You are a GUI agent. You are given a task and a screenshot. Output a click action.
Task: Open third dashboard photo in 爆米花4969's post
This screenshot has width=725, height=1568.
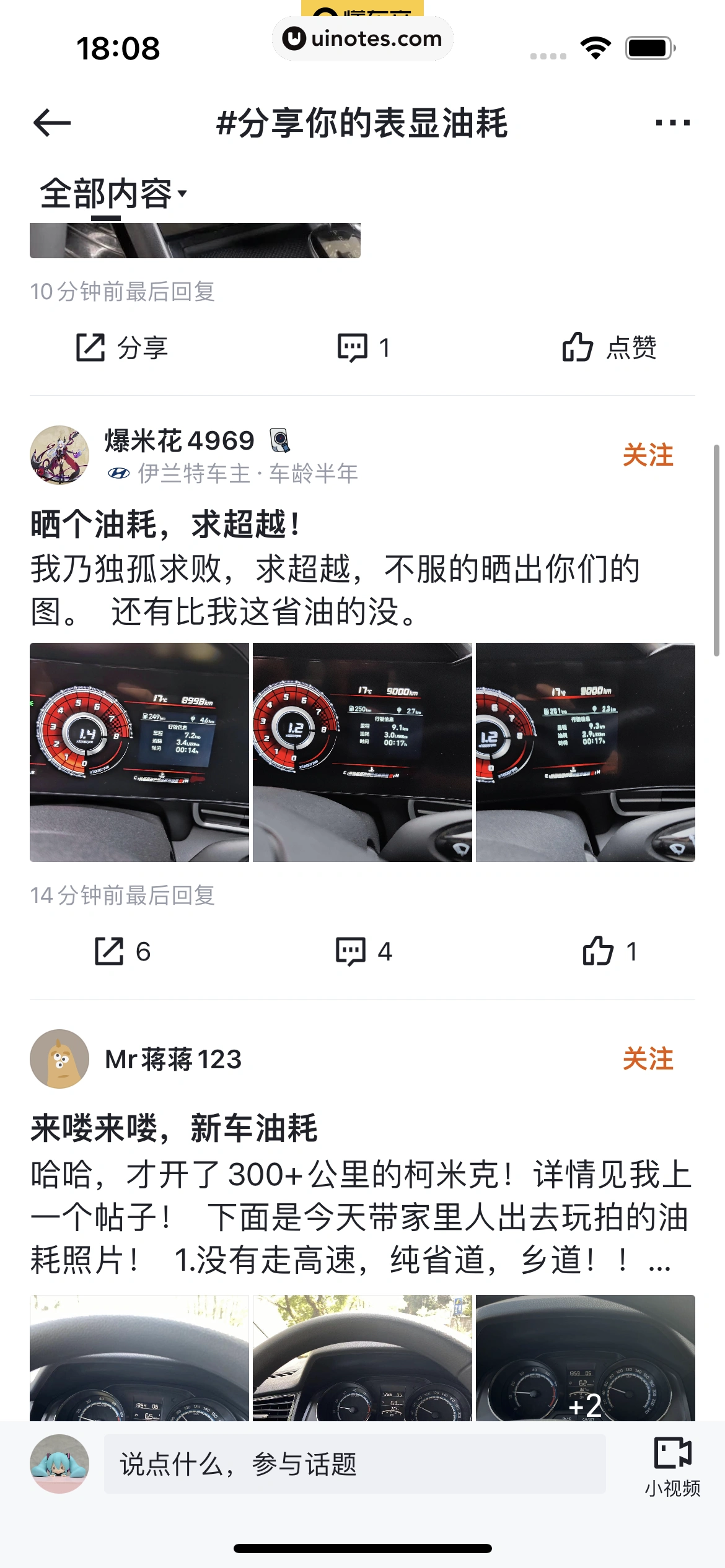tap(586, 752)
